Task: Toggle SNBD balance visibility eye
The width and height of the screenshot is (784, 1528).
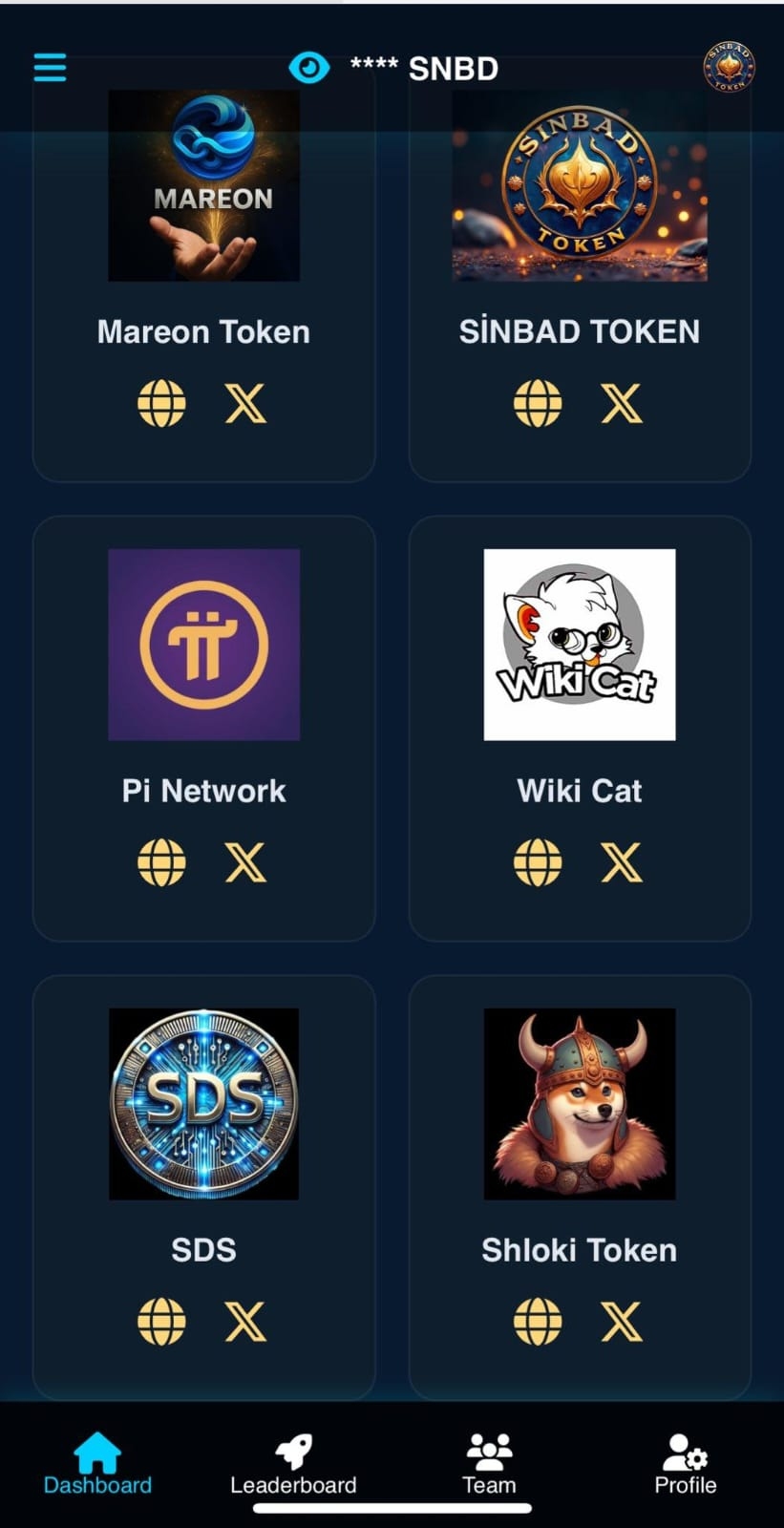Action: [x=308, y=68]
